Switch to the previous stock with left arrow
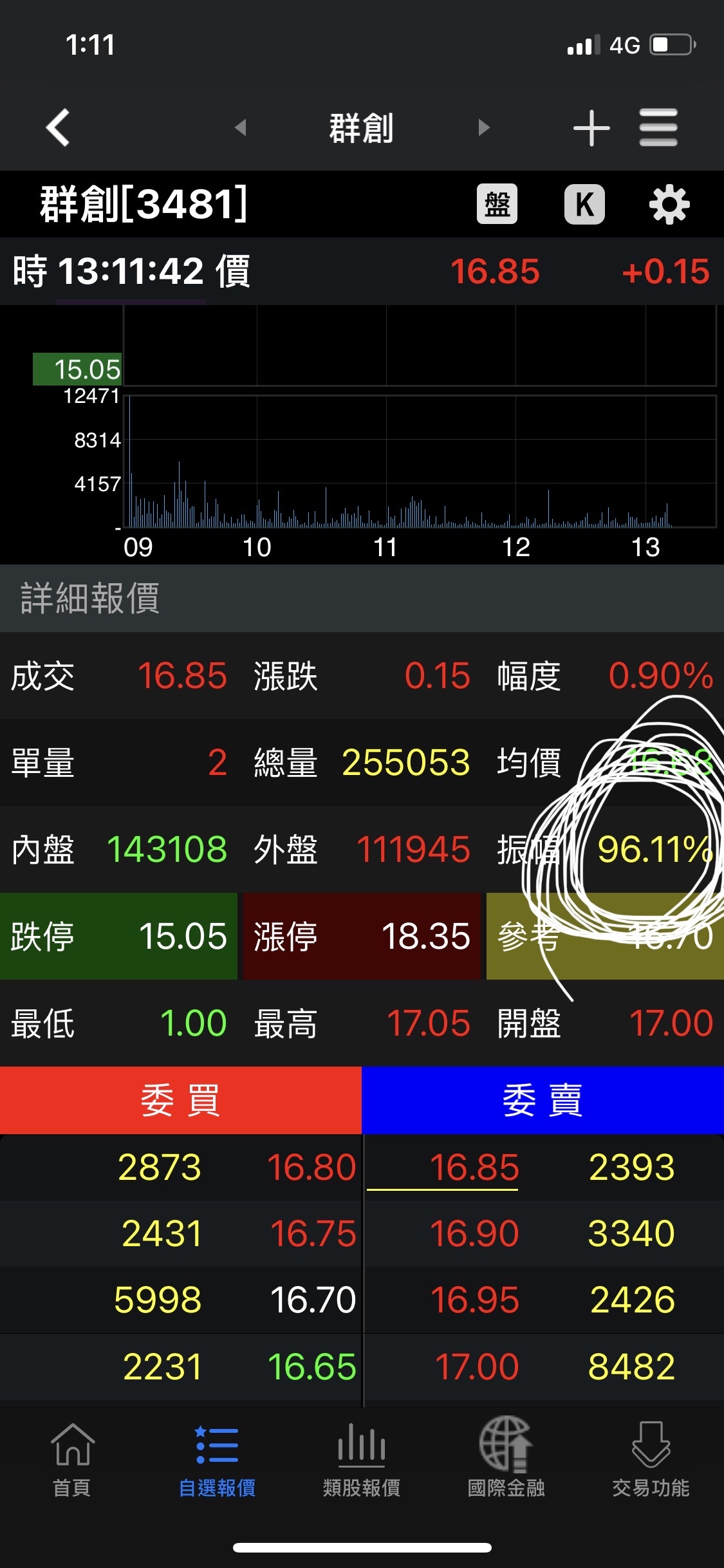Screen dimensions: 724x1568 tap(241, 127)
